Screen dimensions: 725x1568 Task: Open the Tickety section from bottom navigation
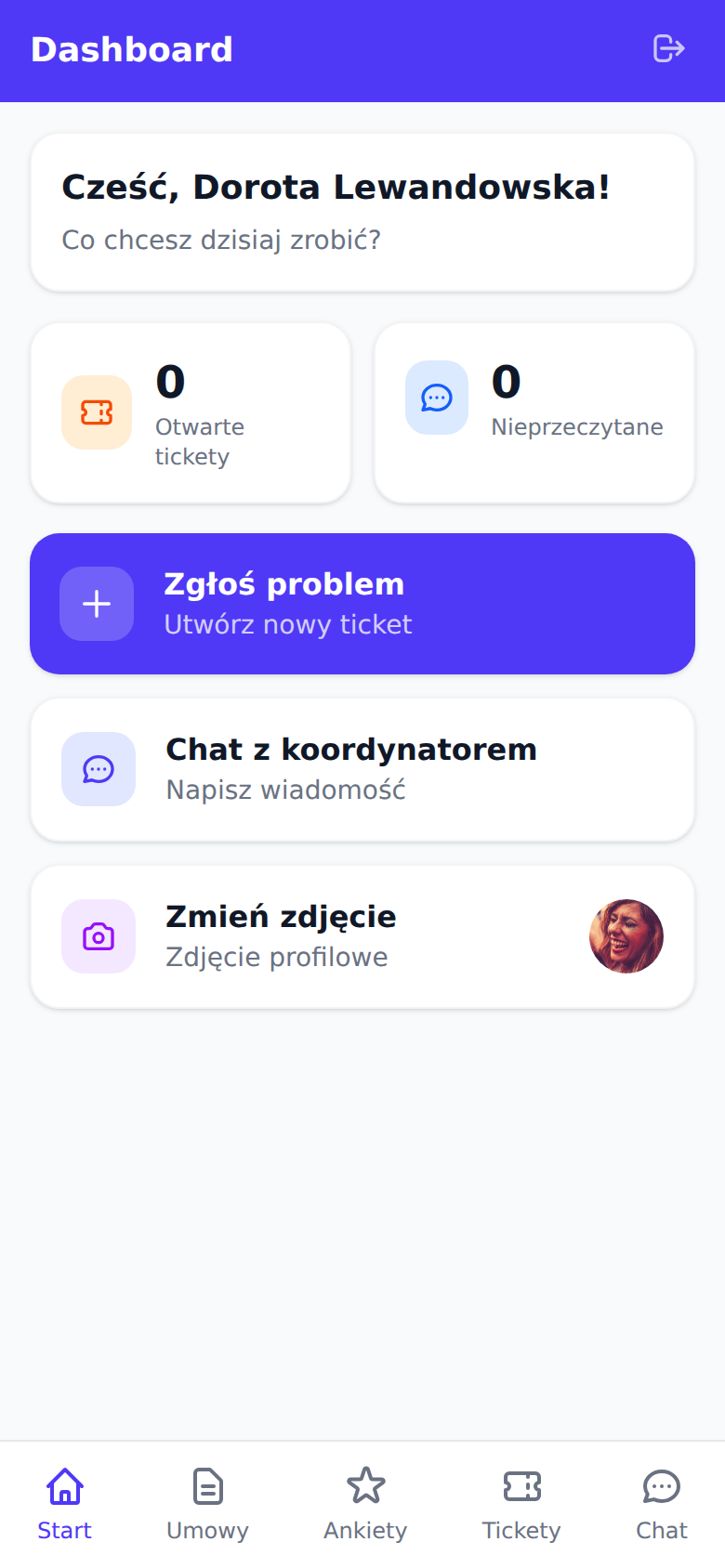click(x=521, y=1503)
